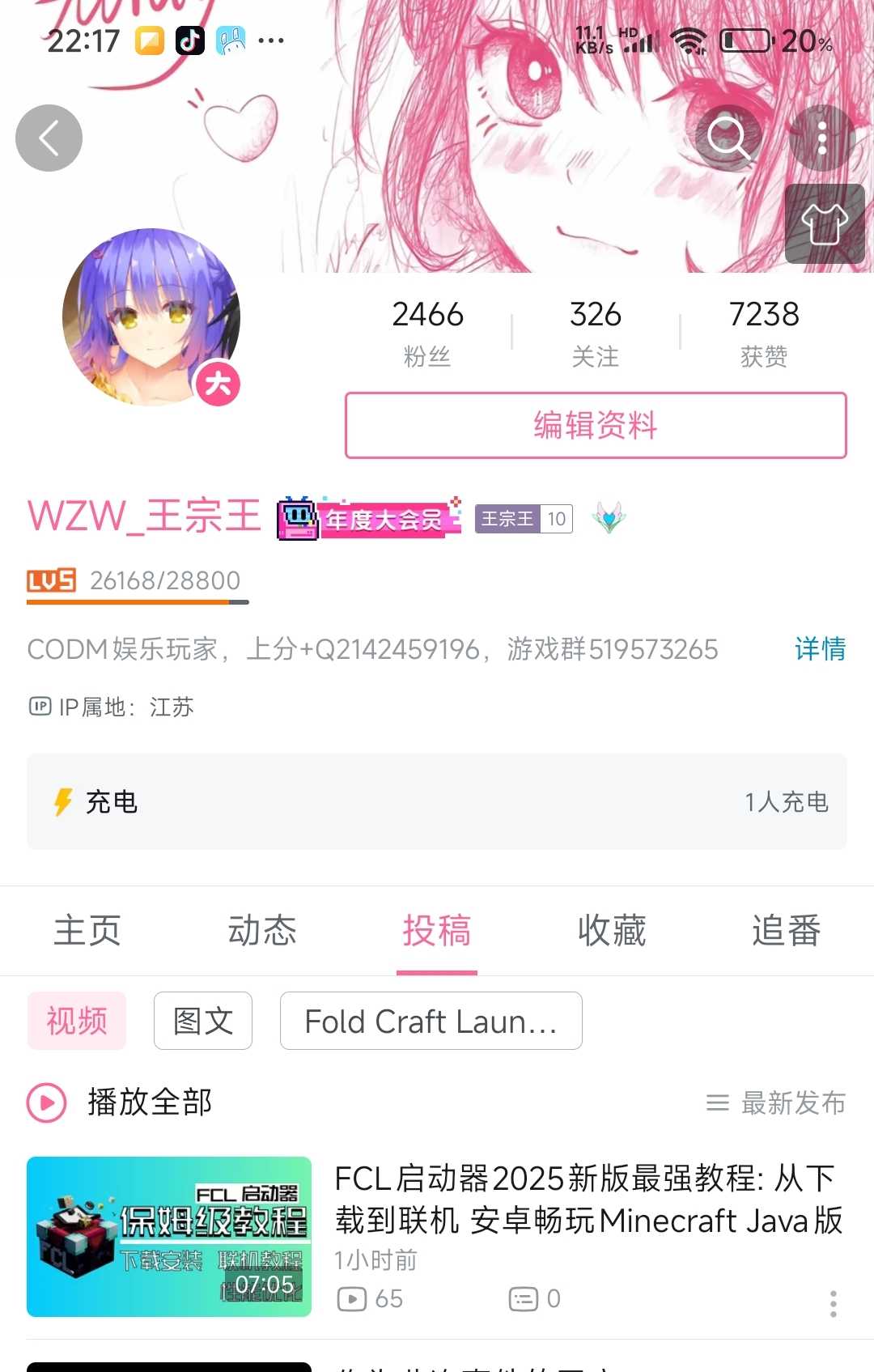
Task: Tap the 编辑资料 button
Action: pos(596,426)
